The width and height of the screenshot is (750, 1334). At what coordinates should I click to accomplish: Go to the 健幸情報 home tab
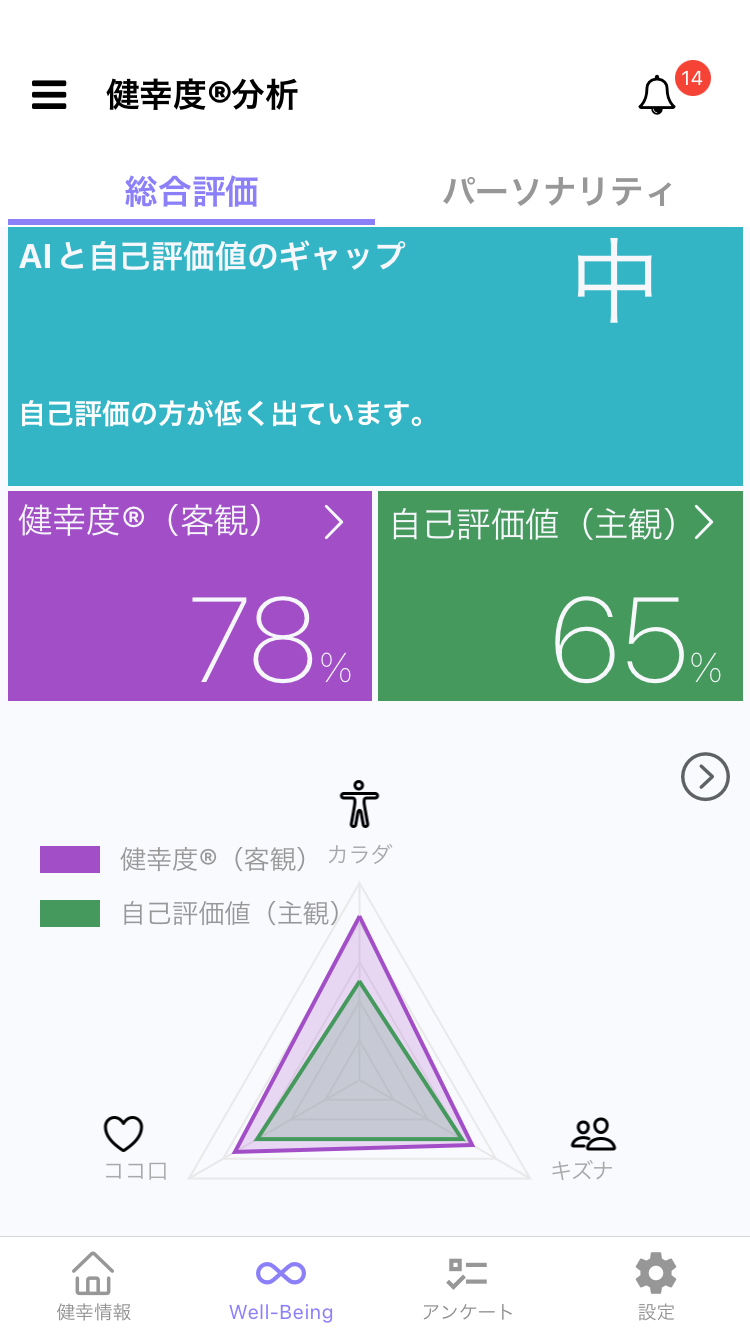(93, 1286)
